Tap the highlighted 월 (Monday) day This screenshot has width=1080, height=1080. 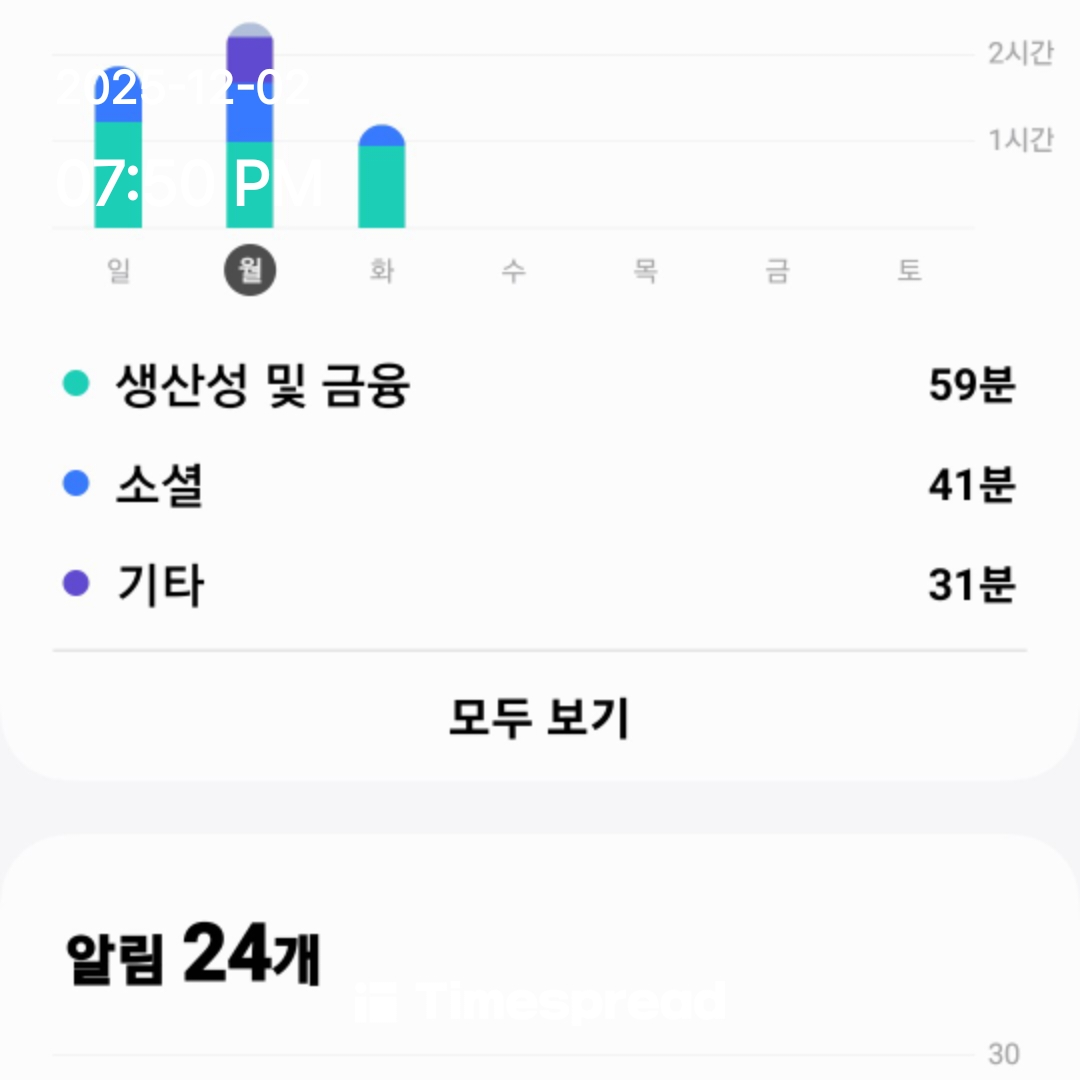(250, 271)
